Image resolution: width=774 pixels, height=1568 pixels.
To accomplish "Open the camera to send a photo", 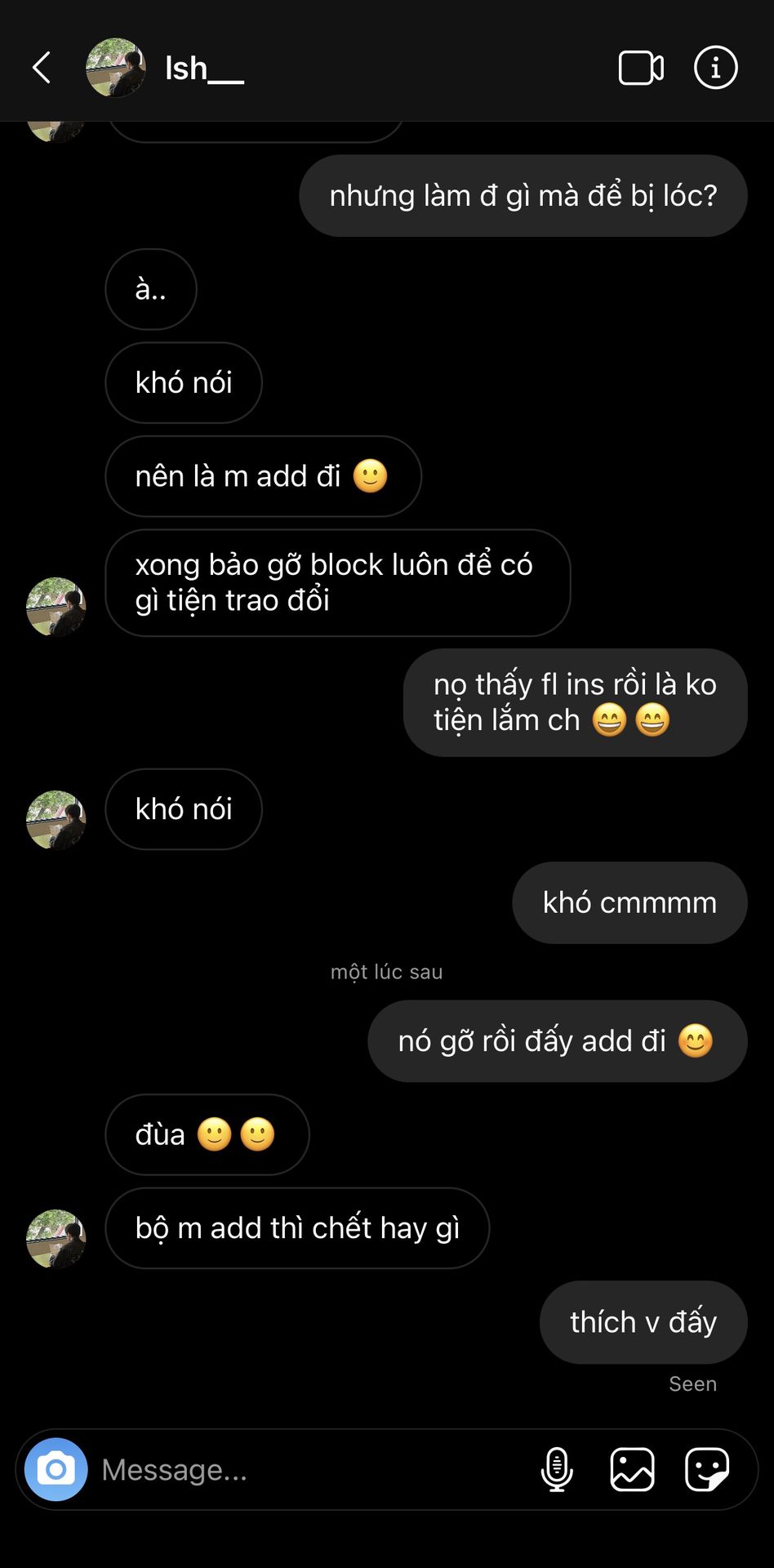I will [x=56, y=1469].
